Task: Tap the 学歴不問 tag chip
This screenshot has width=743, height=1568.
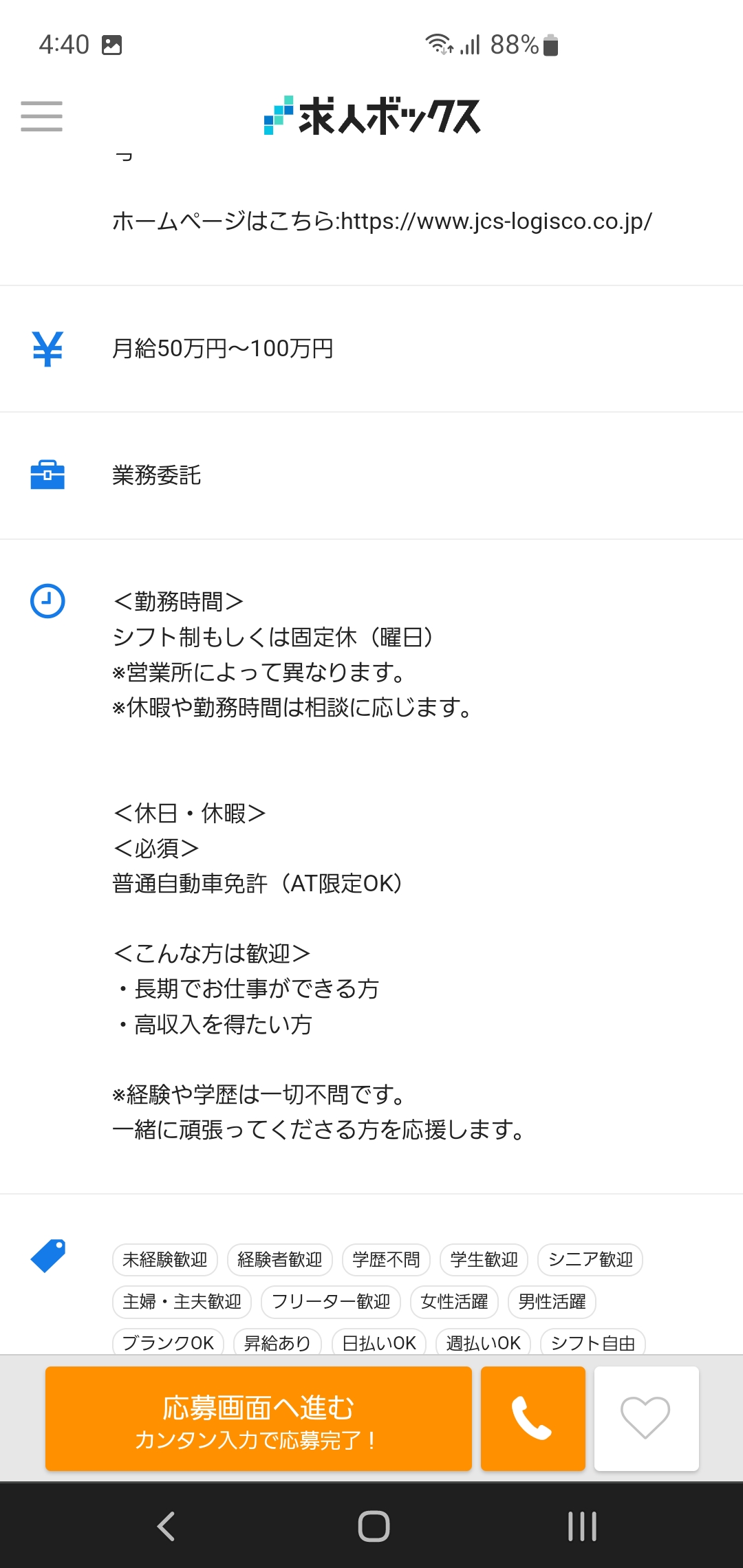Action: pos(386,1260)
